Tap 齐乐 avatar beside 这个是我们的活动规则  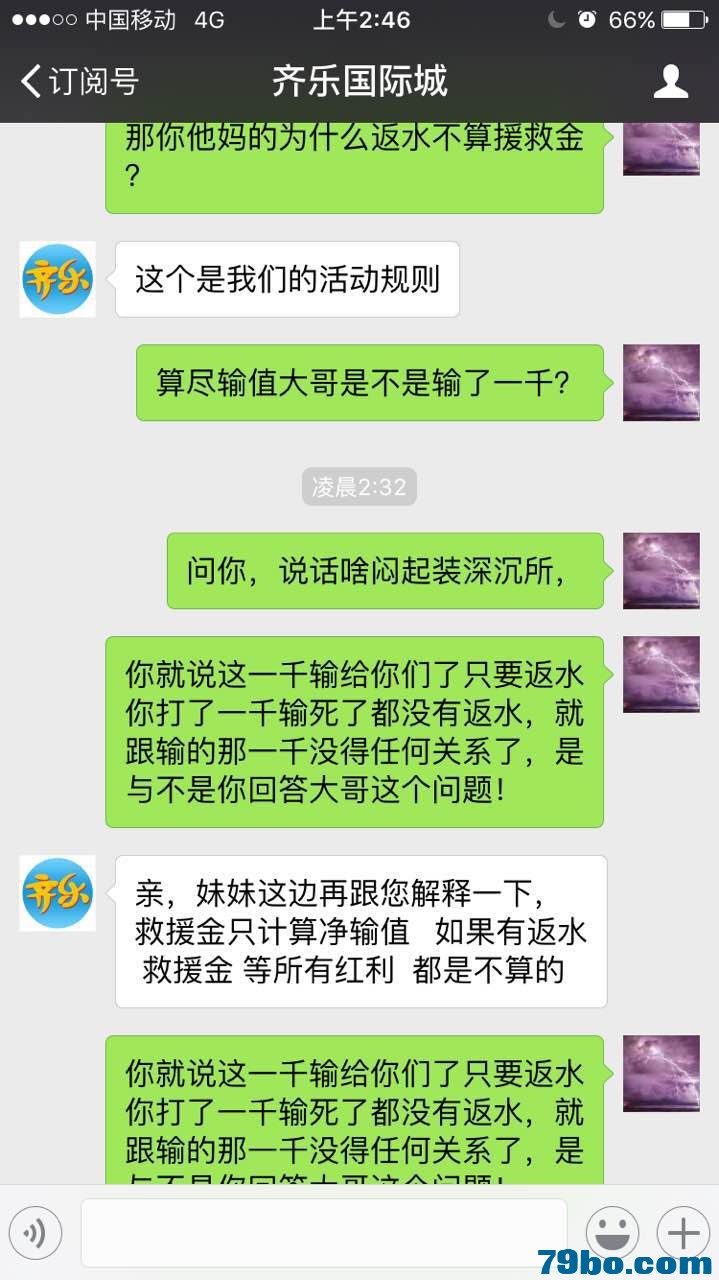click(58, 279)
